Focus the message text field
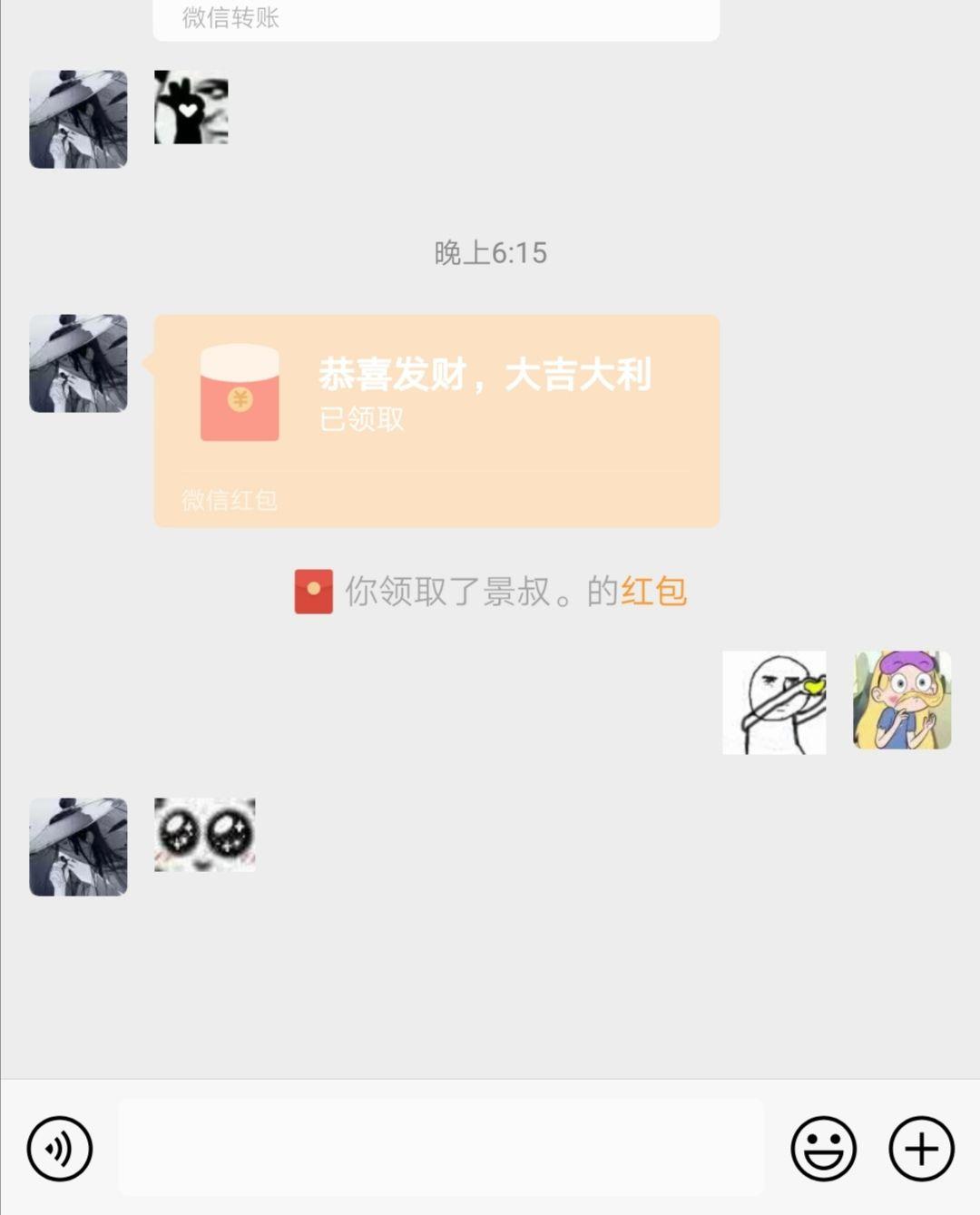This screenshot has width=980, height=1215. (x=441, y=1147)
